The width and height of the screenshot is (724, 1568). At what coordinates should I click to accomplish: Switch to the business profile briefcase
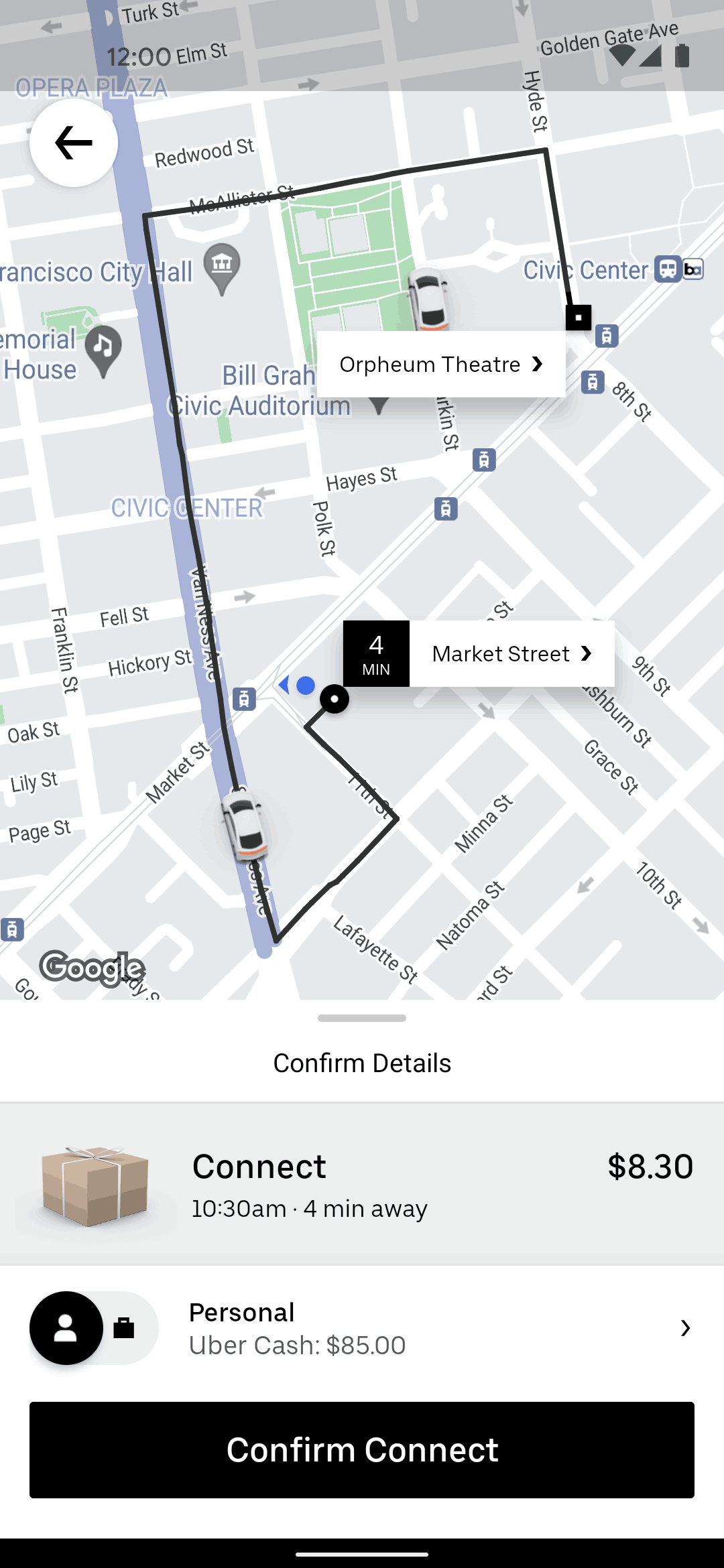(x=124, y=1328)
